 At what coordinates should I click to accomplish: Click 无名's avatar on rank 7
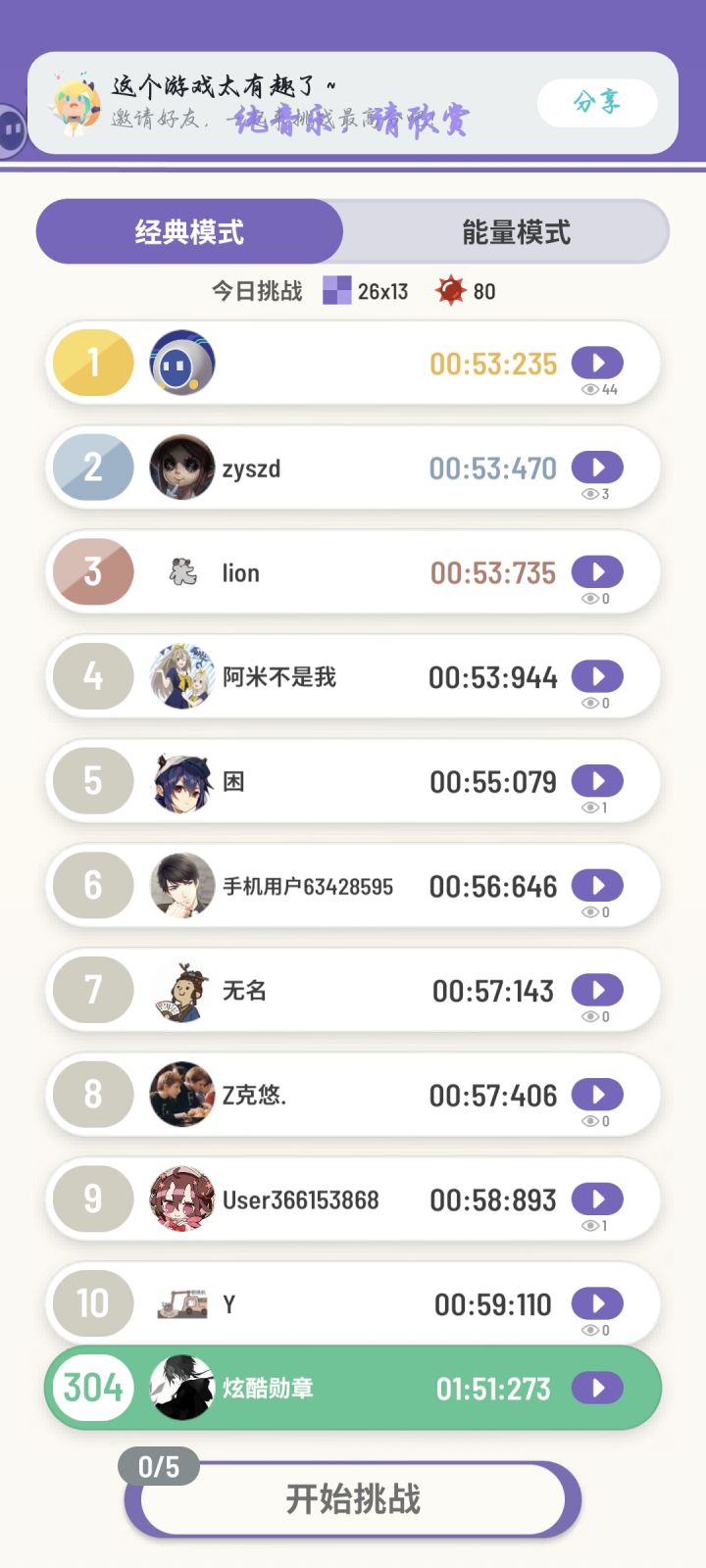(180, 991)
